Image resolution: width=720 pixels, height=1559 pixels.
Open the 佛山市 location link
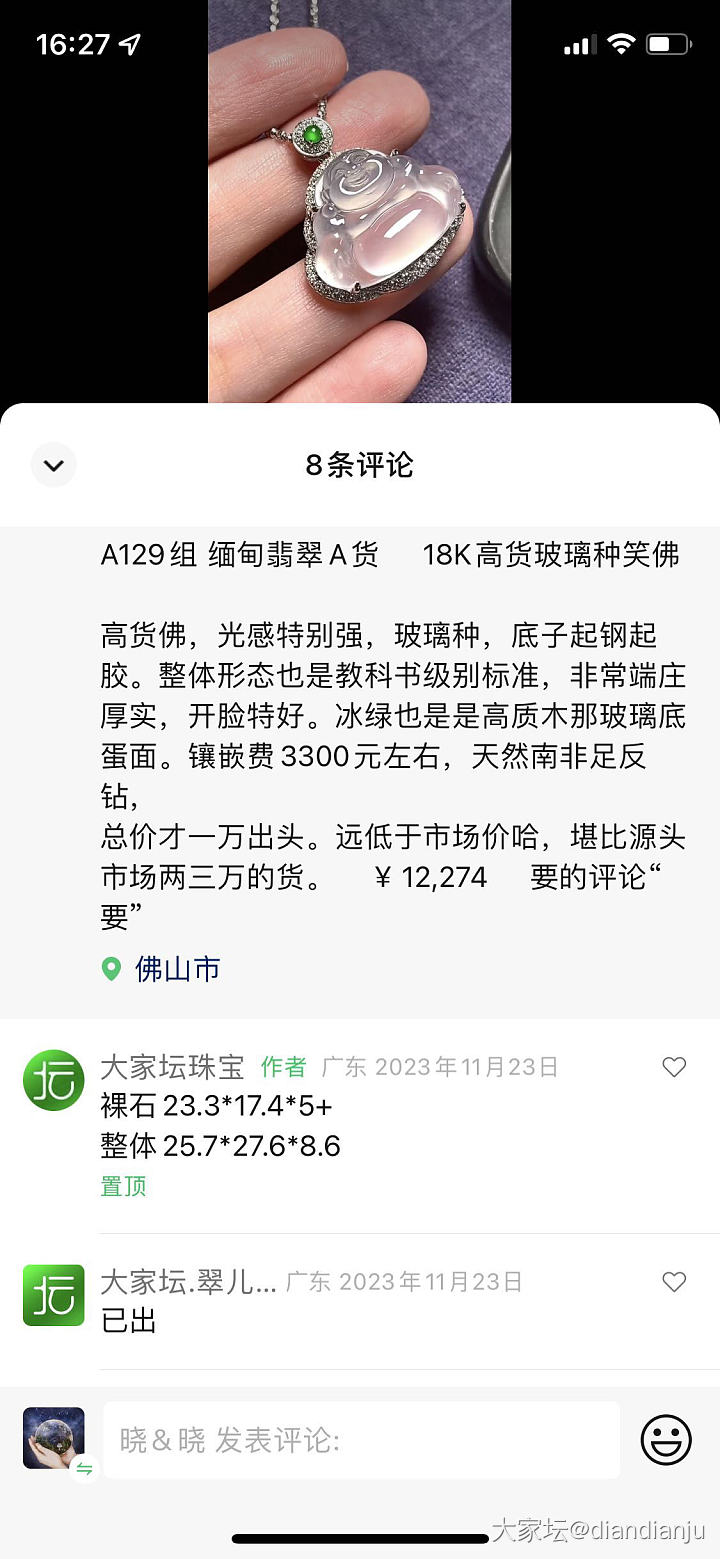point(176,969)
